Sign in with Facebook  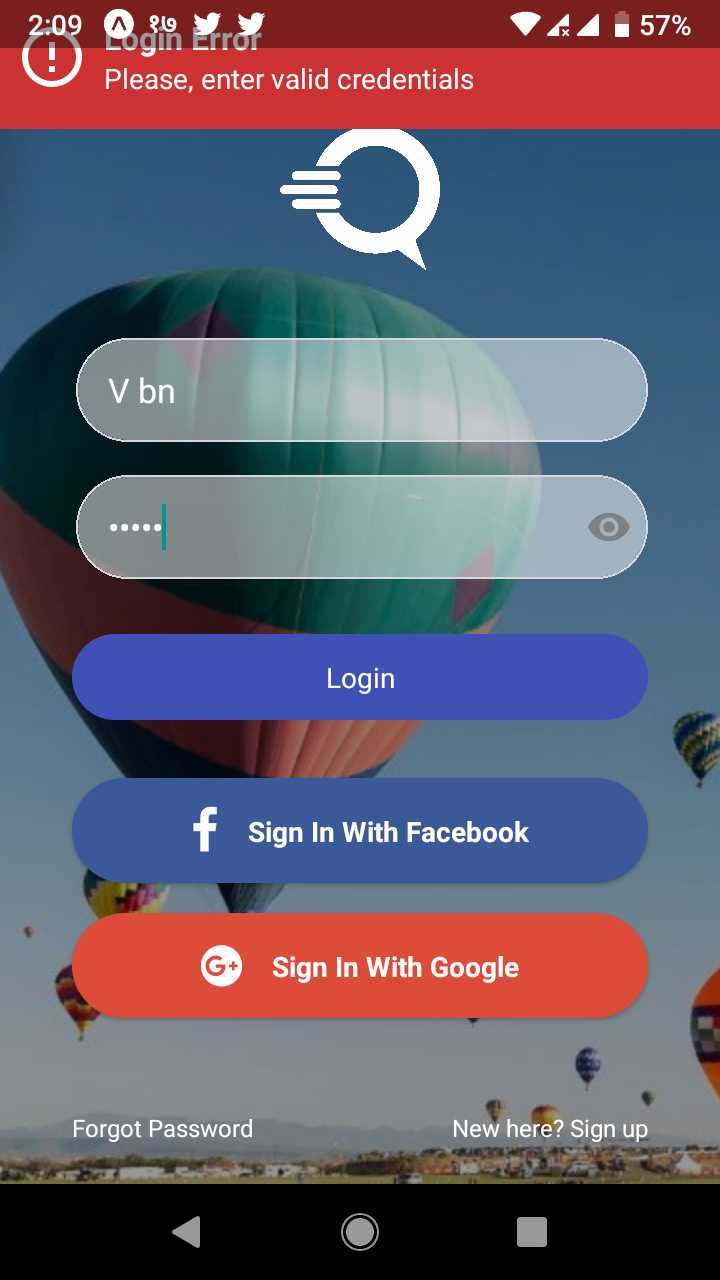[x=360, y=831]
